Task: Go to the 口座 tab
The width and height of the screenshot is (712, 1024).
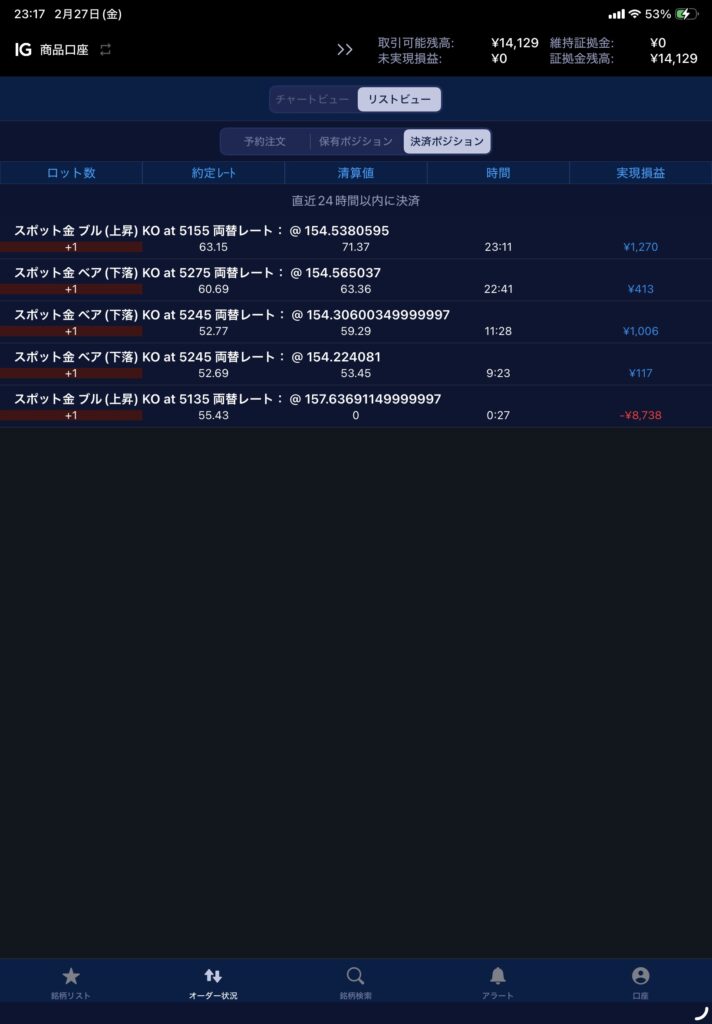Action: (x=640, y=982)
